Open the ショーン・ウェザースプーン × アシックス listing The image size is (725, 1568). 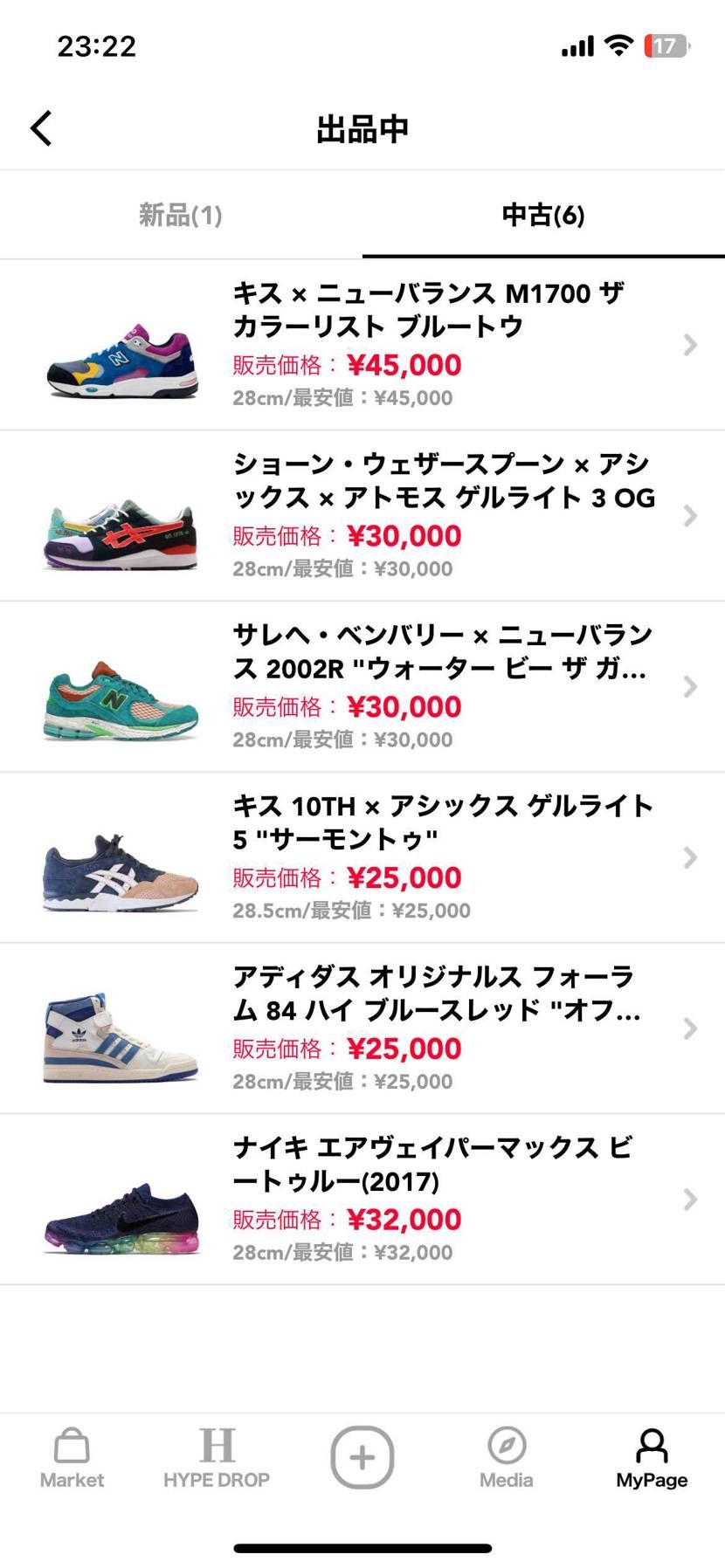click(x=362, y=515)
